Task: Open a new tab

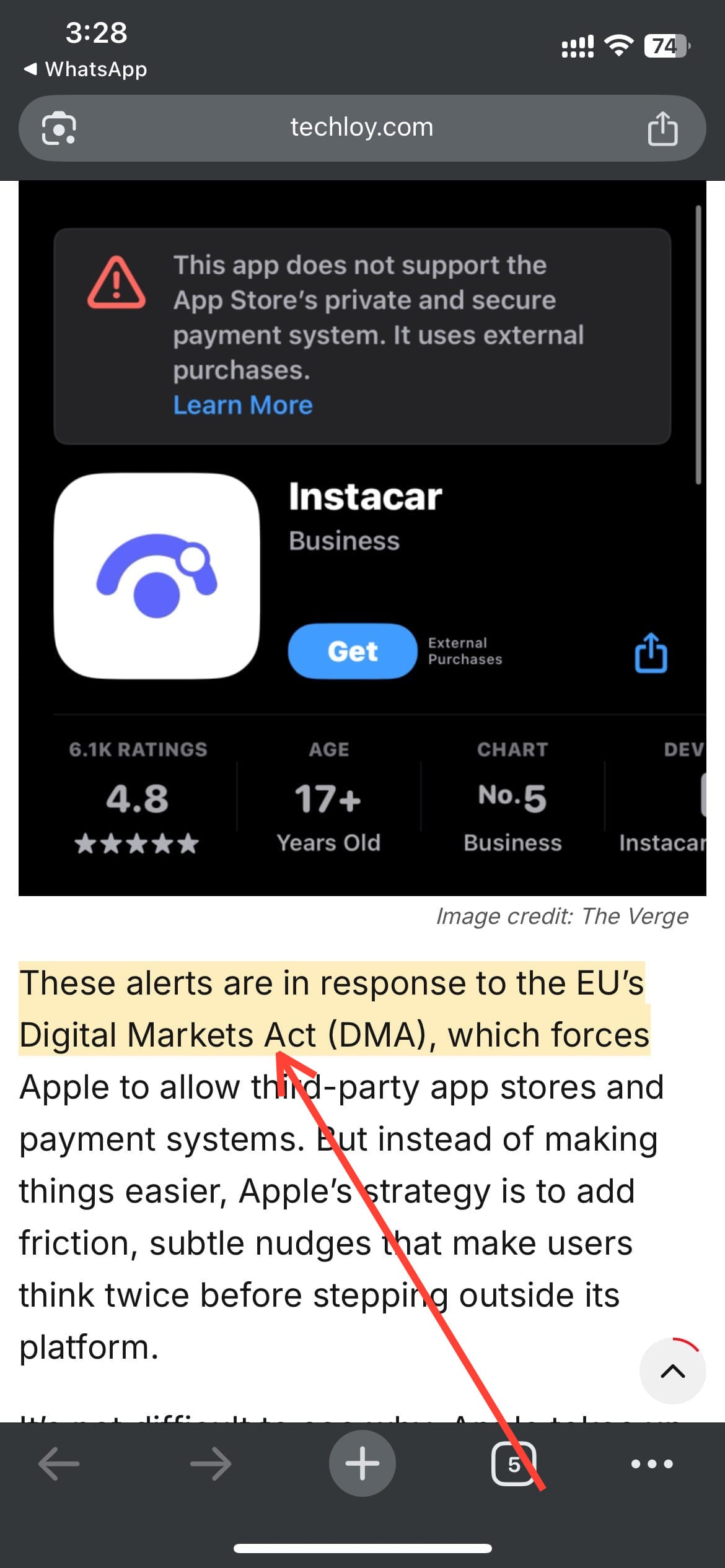Action: 362,1464
